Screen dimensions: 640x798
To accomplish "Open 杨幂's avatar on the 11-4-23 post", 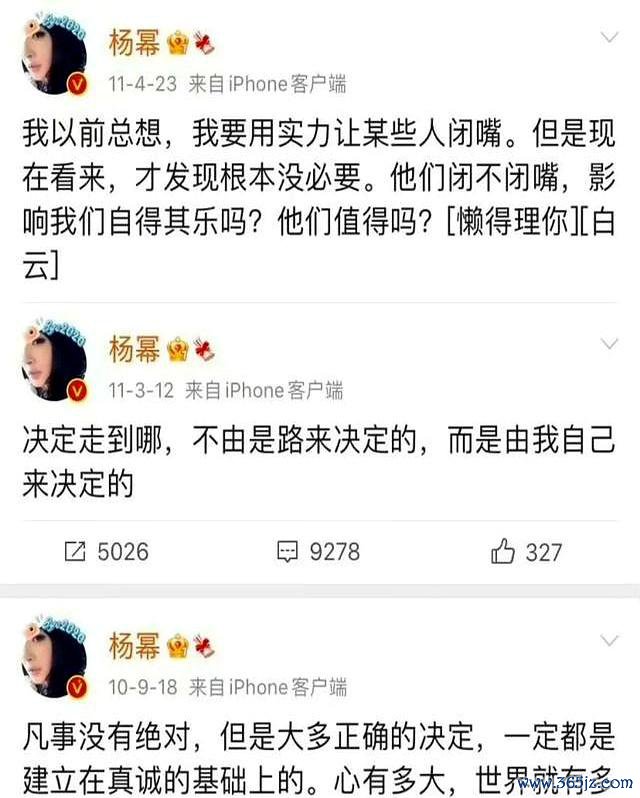I will coord(54,62).
